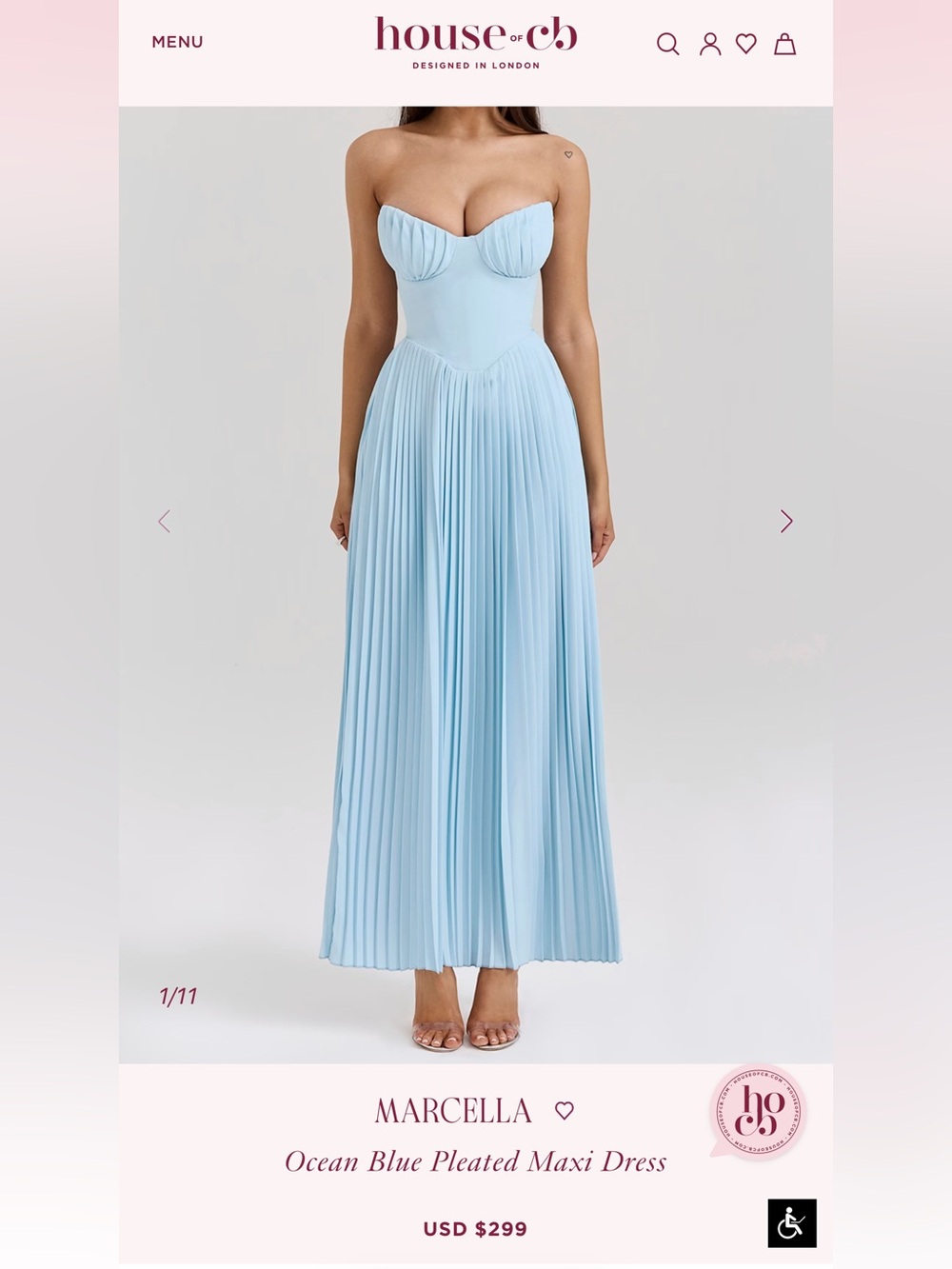Open the Ocean Blue Pleated Maxi Dress link
Image resolution: width=952 pixels, height=1269 pixels.
click(x=475, y=1161)
